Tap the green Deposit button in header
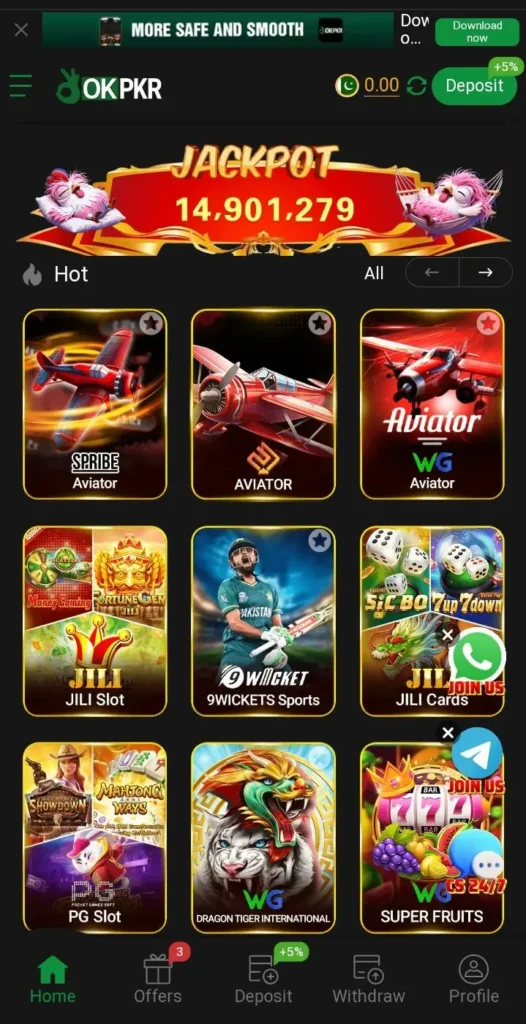Screen dimensions: 526x1024 tap(474, 86)
